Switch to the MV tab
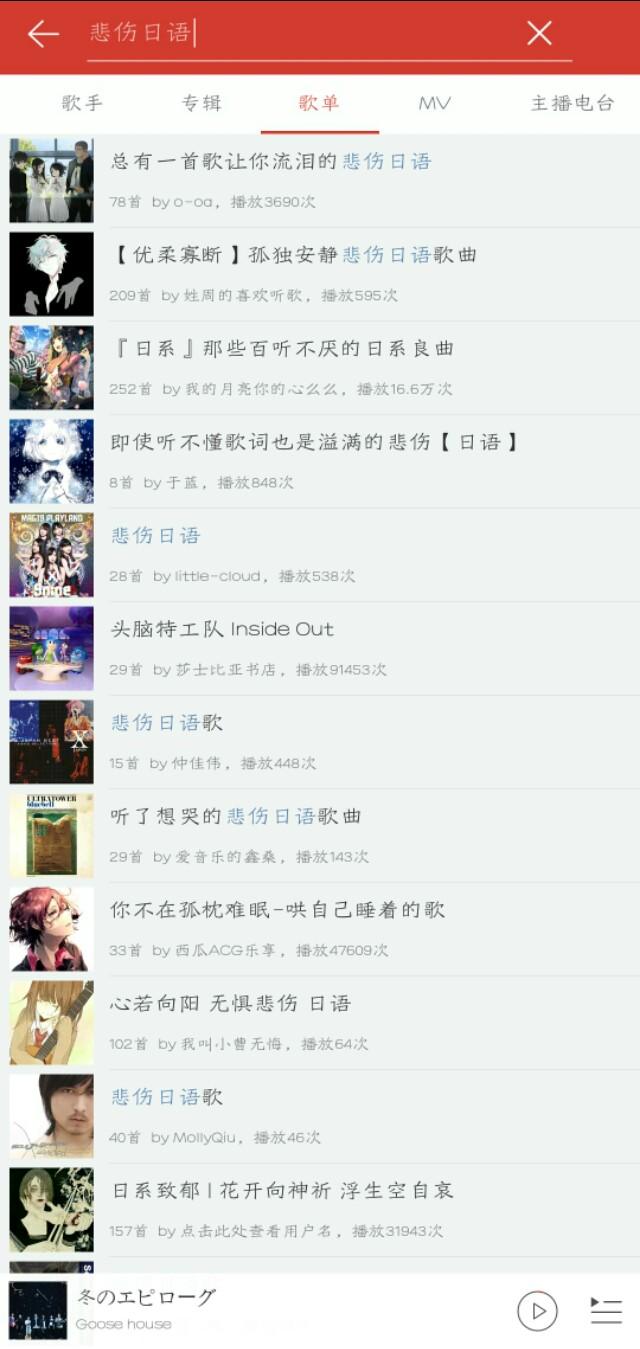640x1349 pixels. 435,103
